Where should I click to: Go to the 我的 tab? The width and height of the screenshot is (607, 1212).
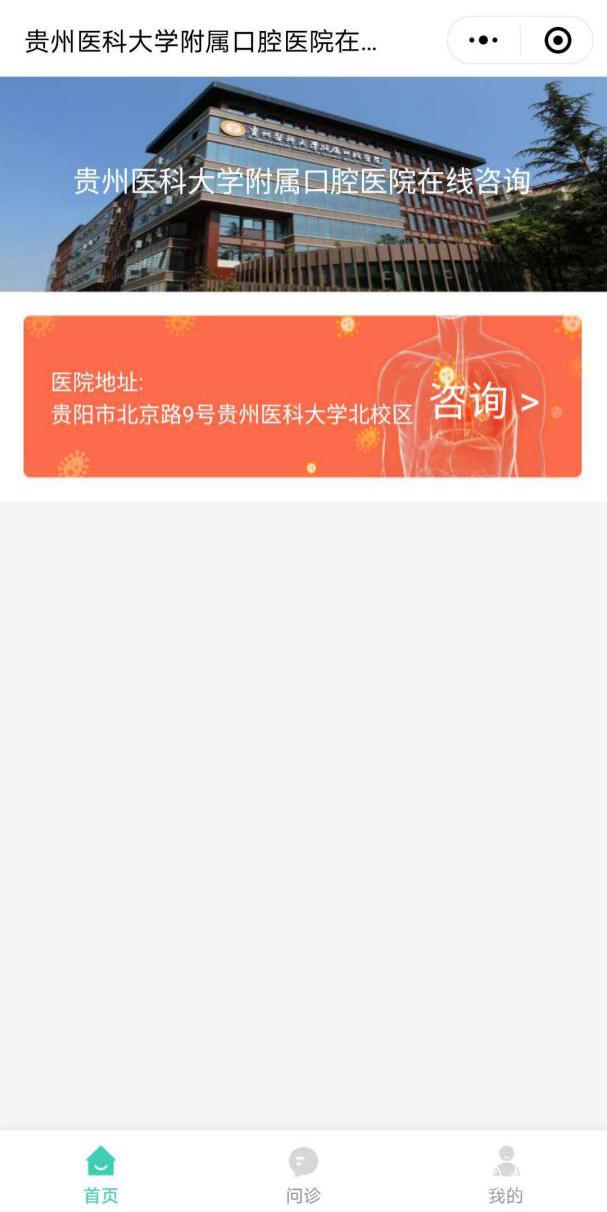pyautogui.click(x=505, y=1174)
